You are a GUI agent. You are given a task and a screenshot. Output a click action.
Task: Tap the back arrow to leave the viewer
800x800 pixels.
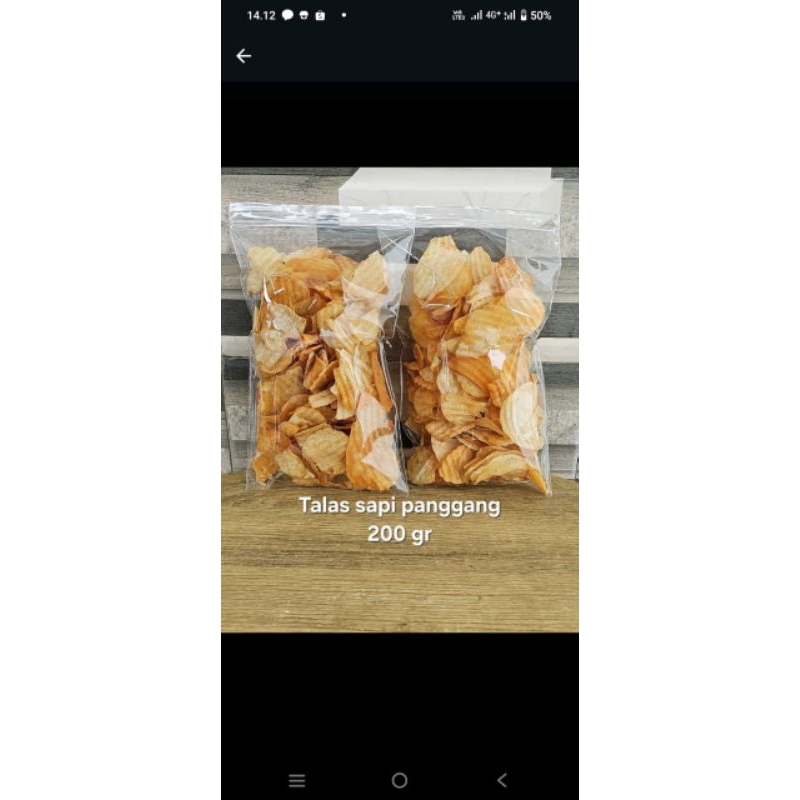point(243,56)
